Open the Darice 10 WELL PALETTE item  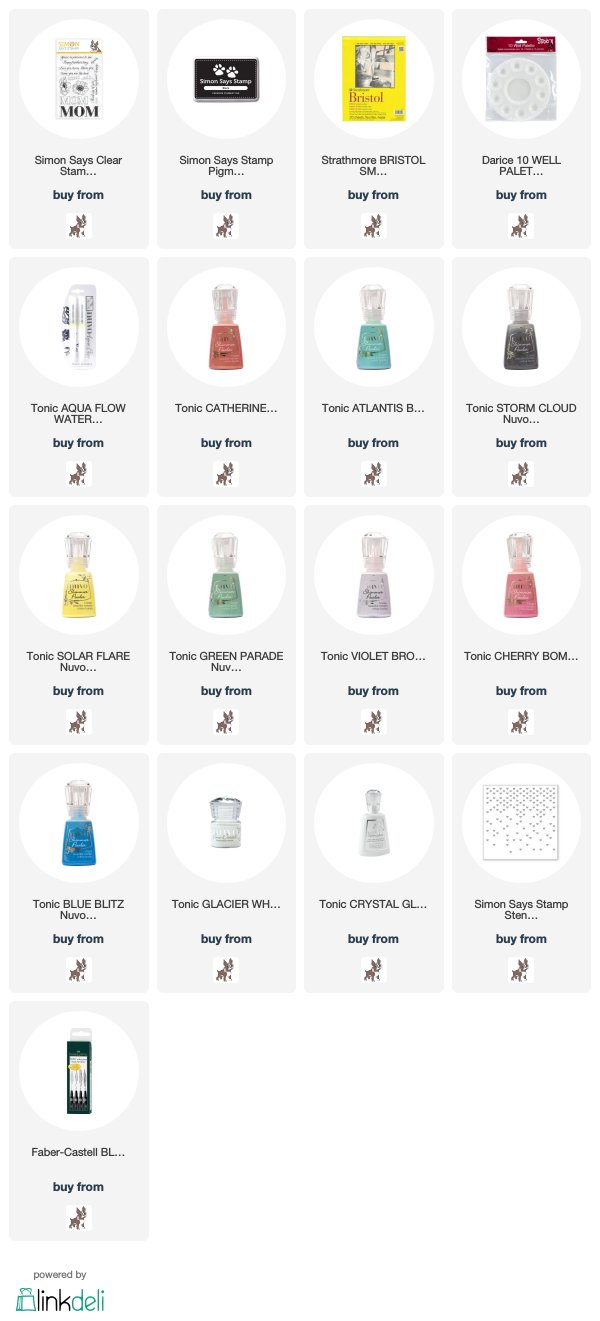521,129
